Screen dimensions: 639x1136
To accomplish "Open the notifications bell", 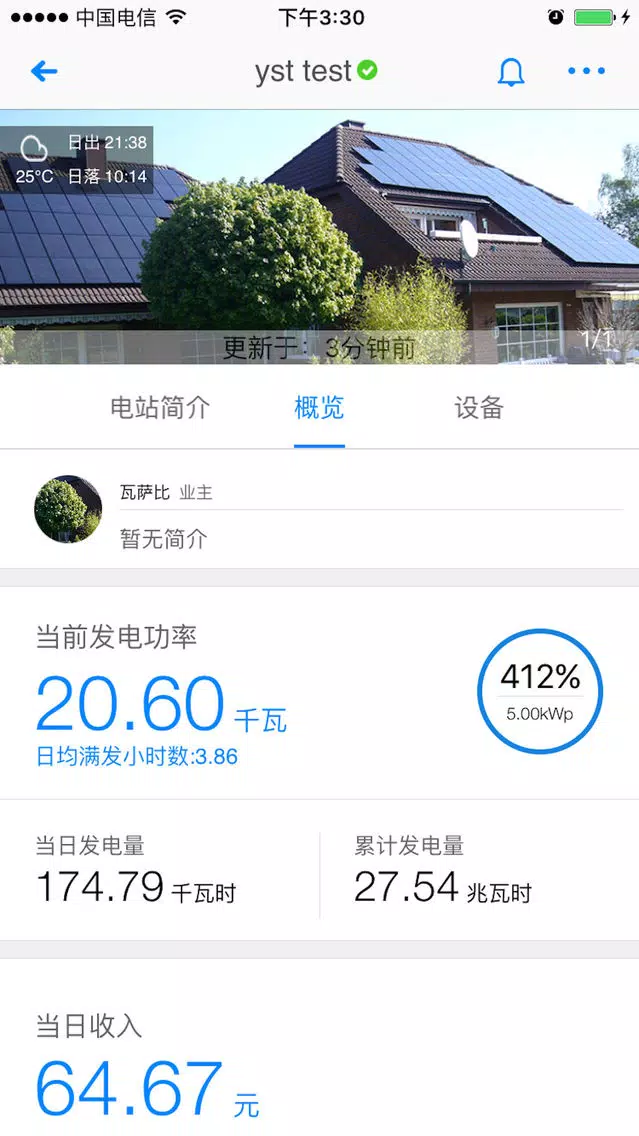I will click(x=511, y=71).
